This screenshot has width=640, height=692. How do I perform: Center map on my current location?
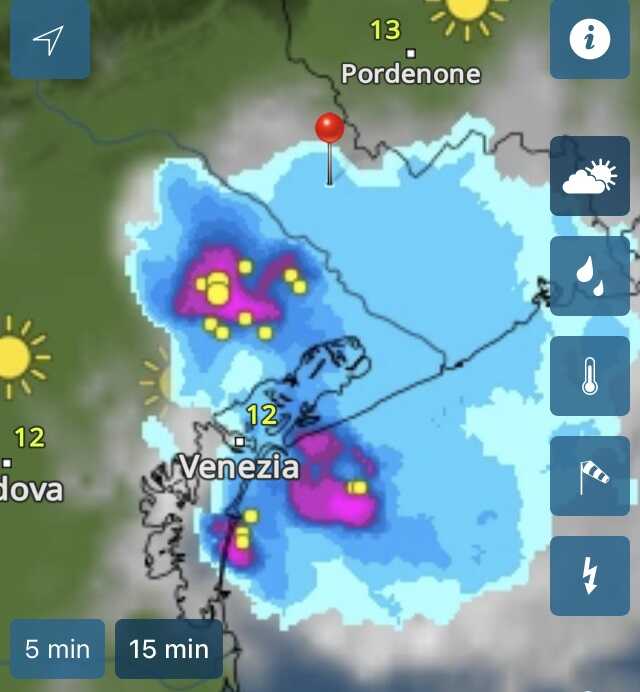49,40
